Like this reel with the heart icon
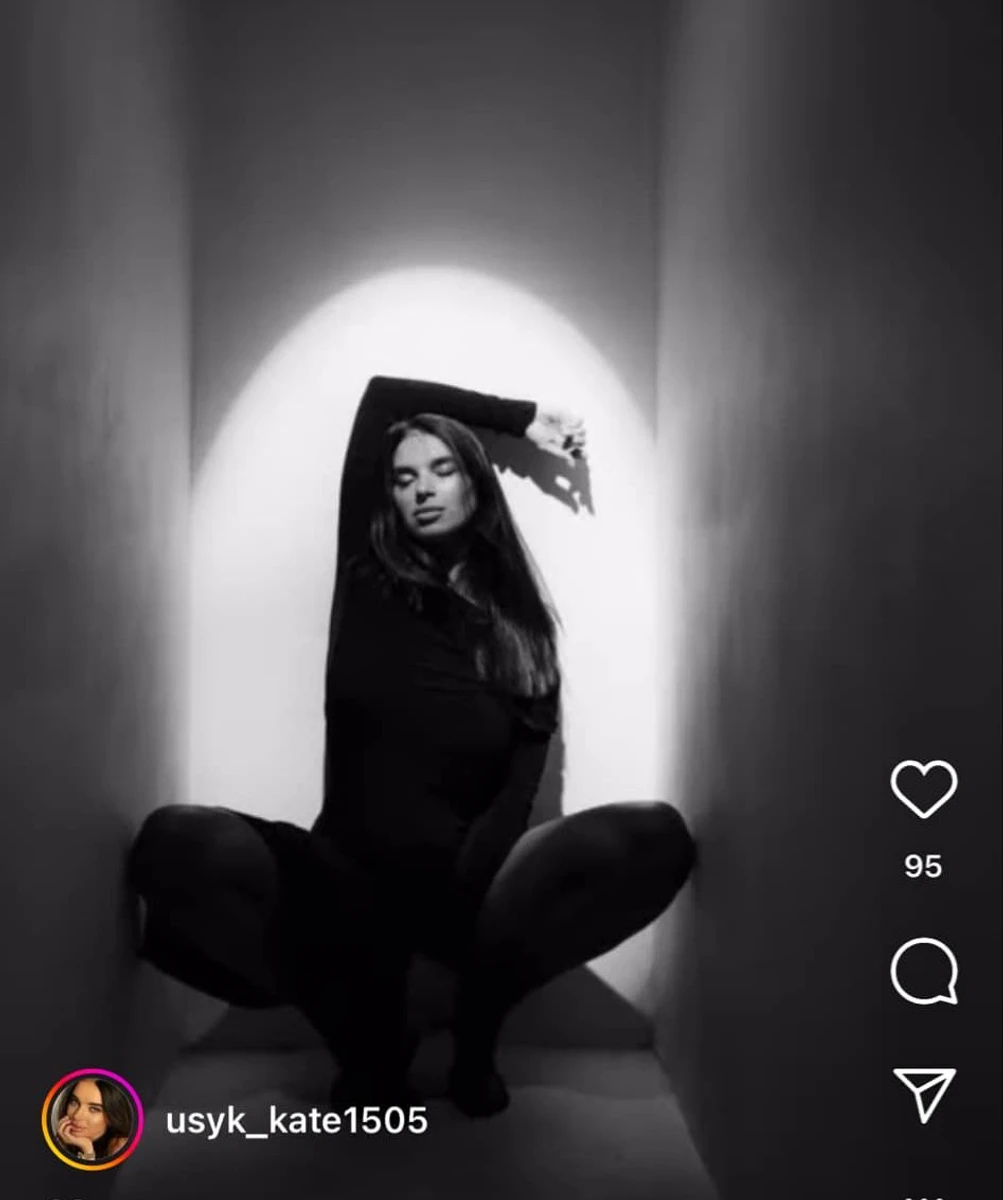The height and width of the screenshot is (1200, 1003). 923,788
